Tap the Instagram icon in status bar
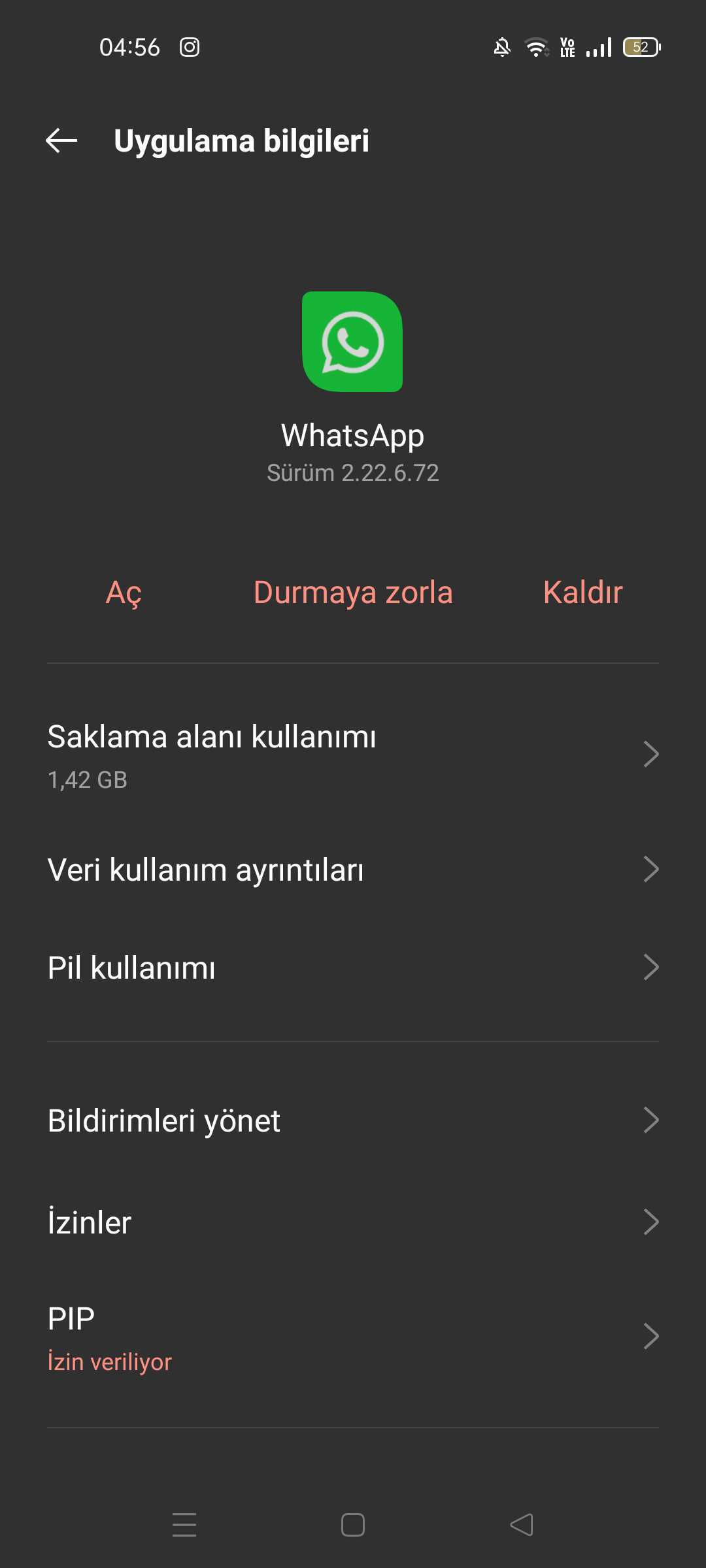The height and width of the screenshot is (1568, 706). tap(189, 46)
